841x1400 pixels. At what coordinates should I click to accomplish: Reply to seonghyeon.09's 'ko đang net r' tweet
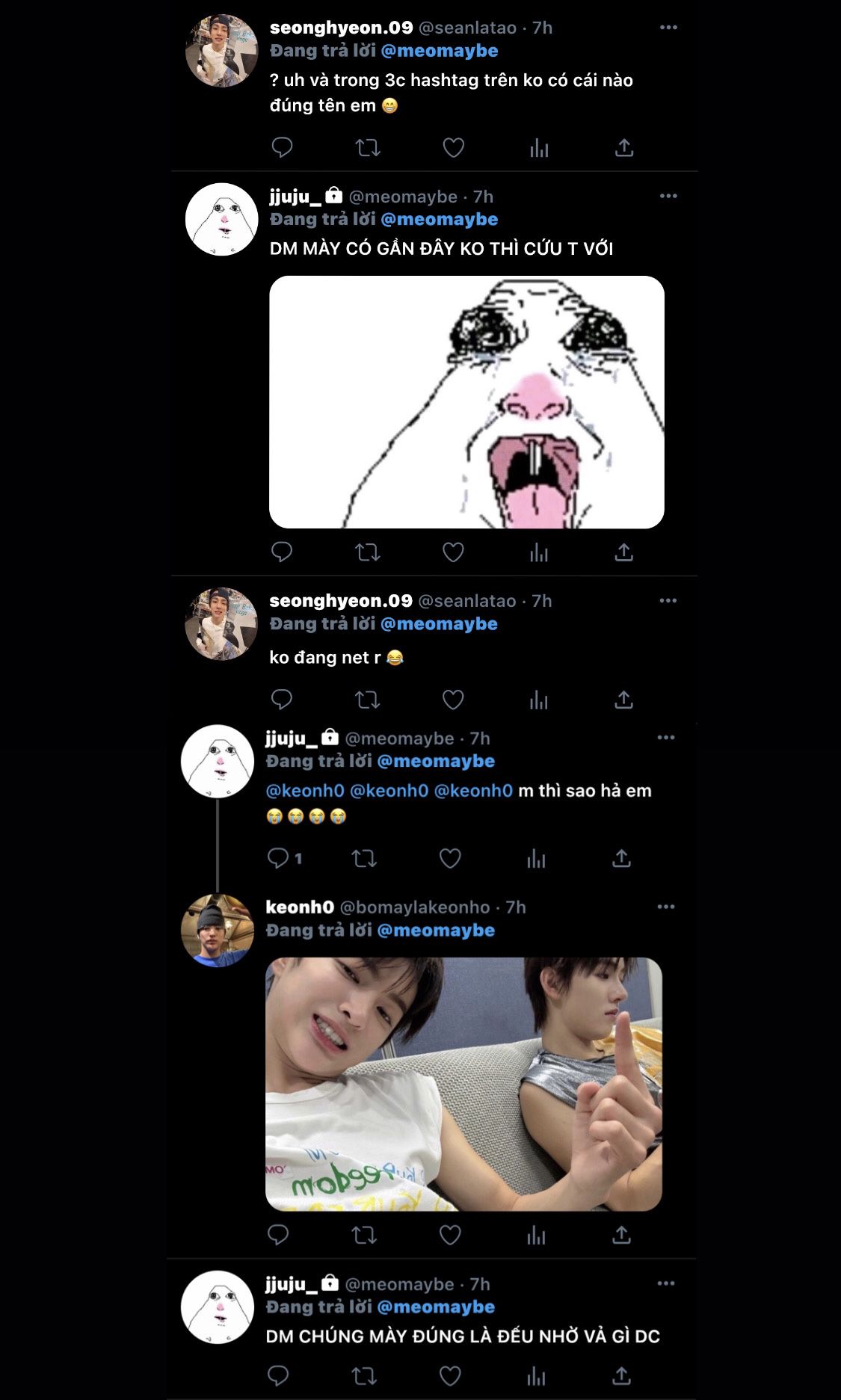point(281,700)
